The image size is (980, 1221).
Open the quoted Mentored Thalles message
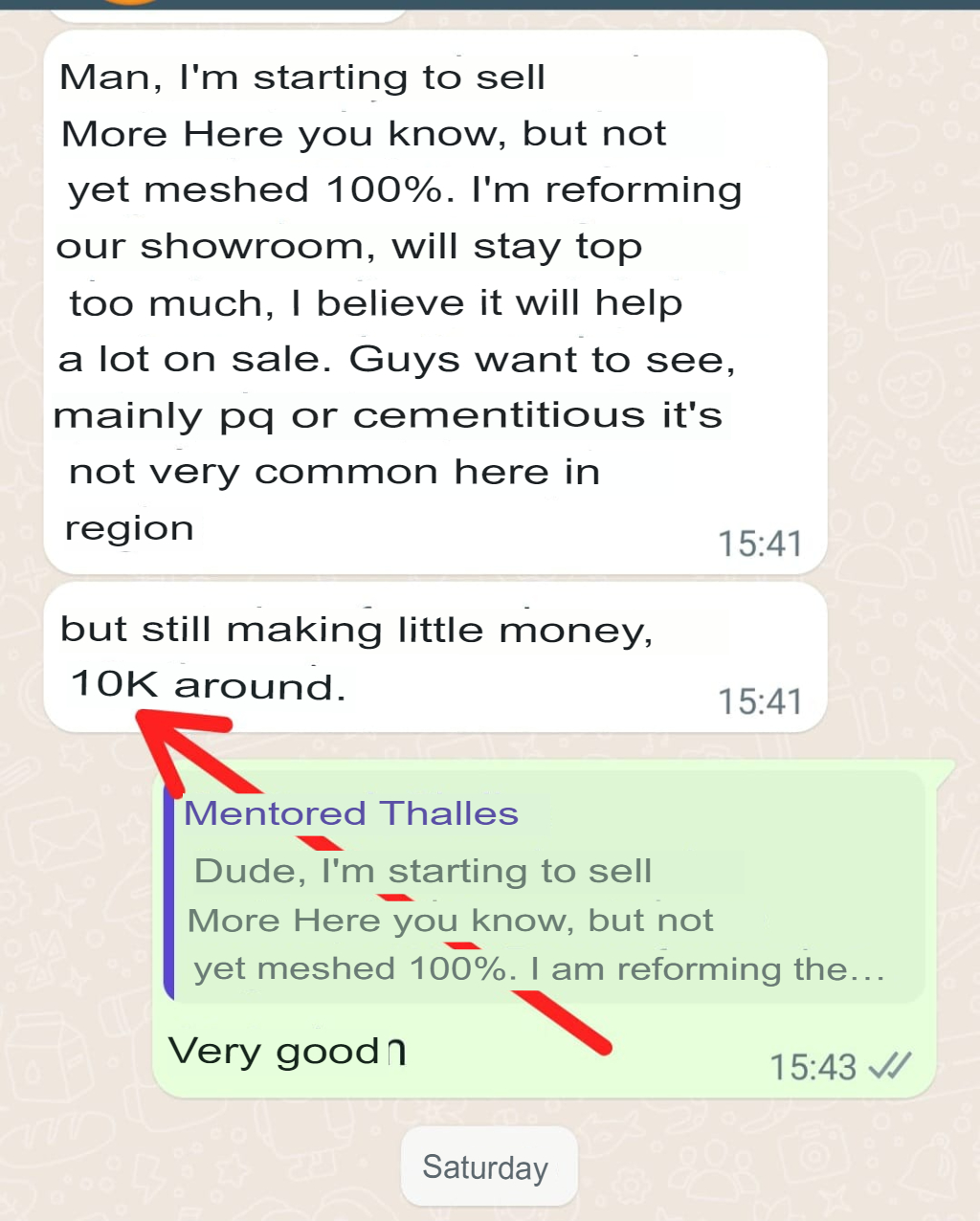tap(546, 892)
